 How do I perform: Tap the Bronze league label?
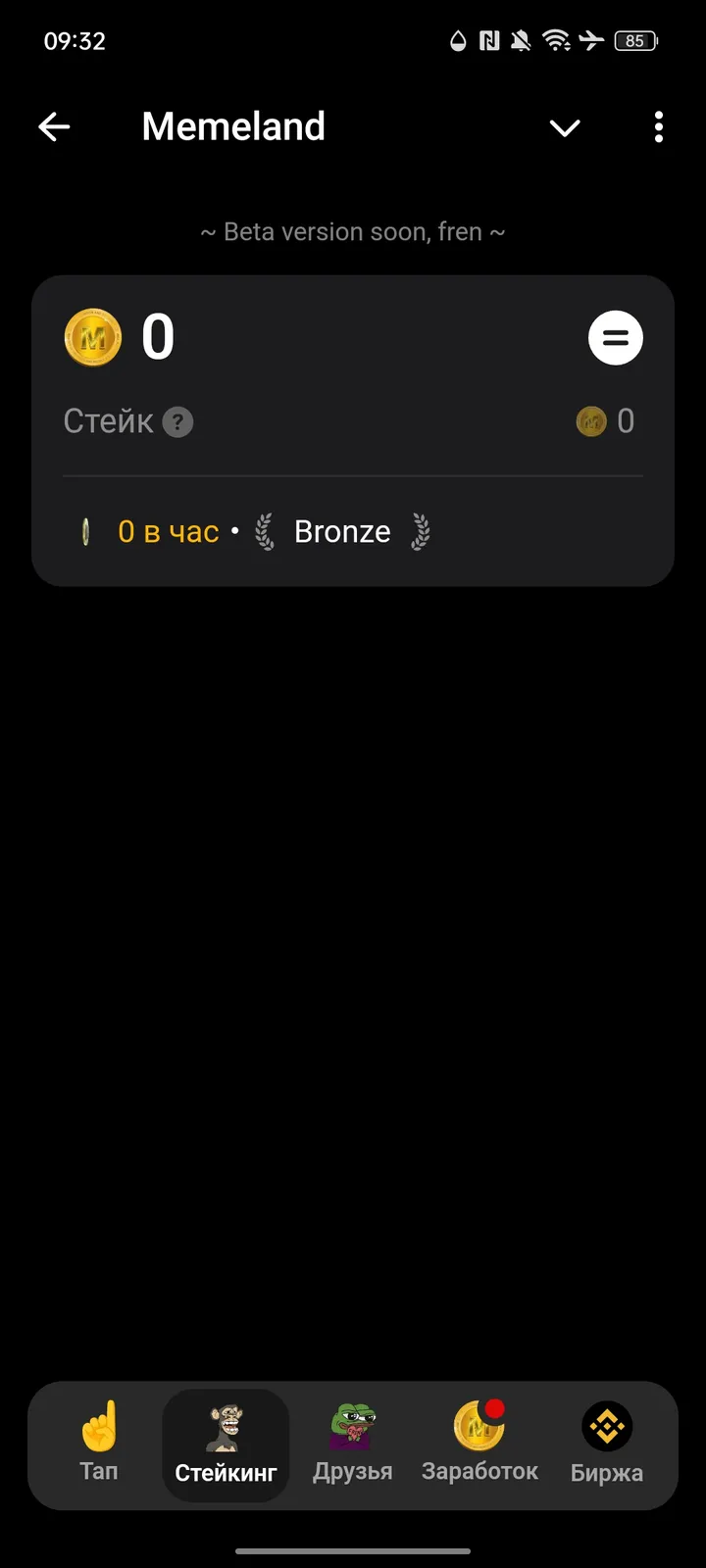pos(341,531)
